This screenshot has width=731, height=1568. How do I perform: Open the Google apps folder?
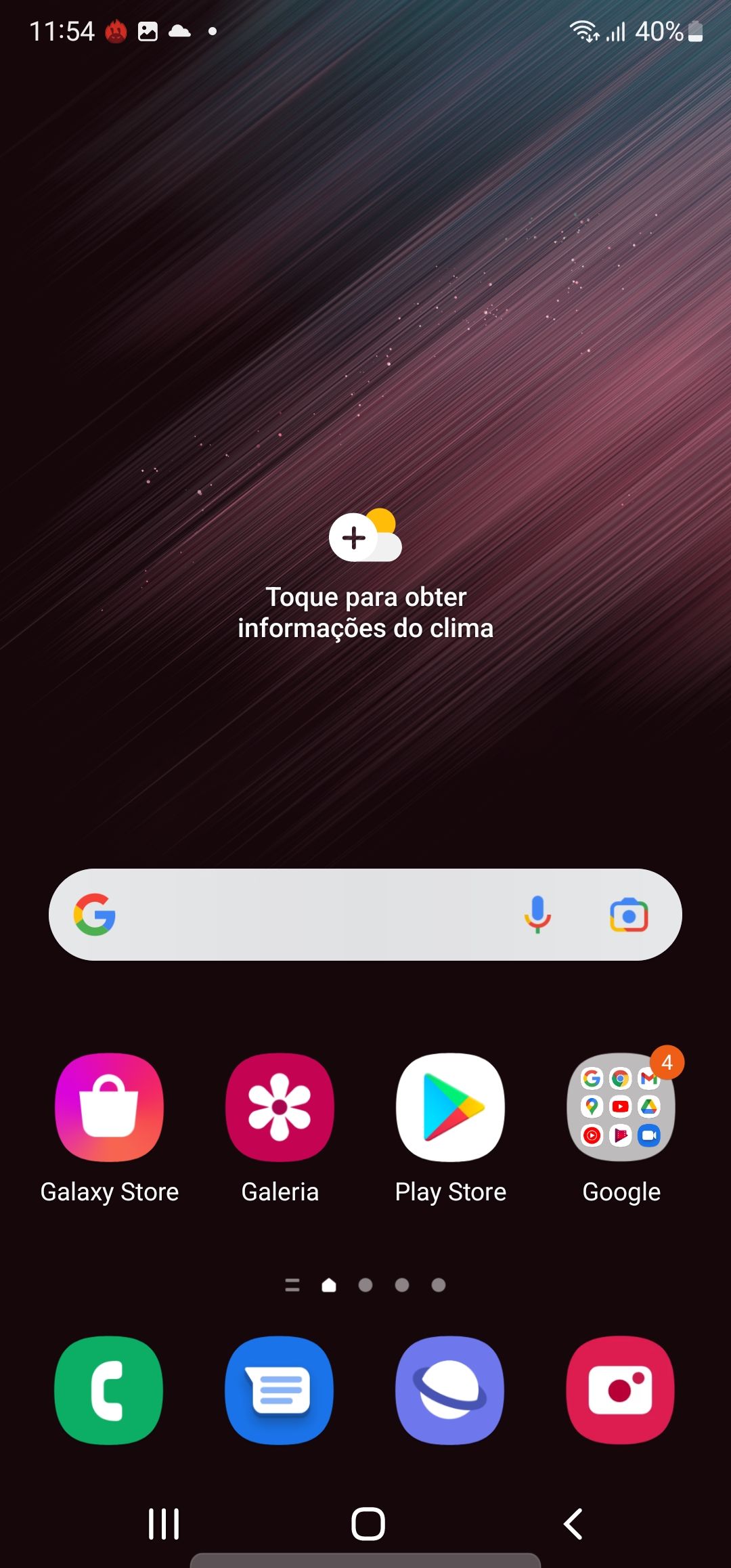tap(621, 1108)
